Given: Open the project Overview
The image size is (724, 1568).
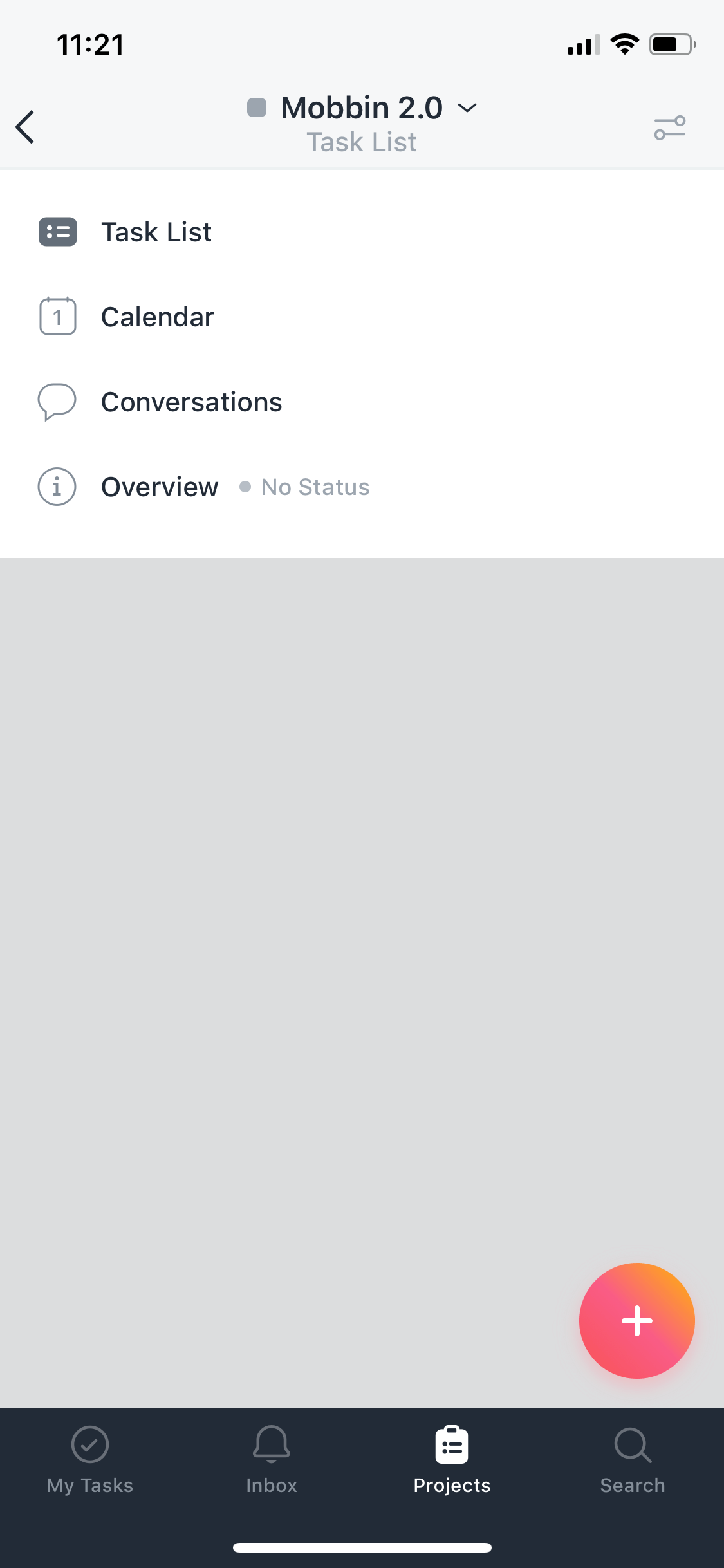Looking at the screenshot, I should coord(362,487).
